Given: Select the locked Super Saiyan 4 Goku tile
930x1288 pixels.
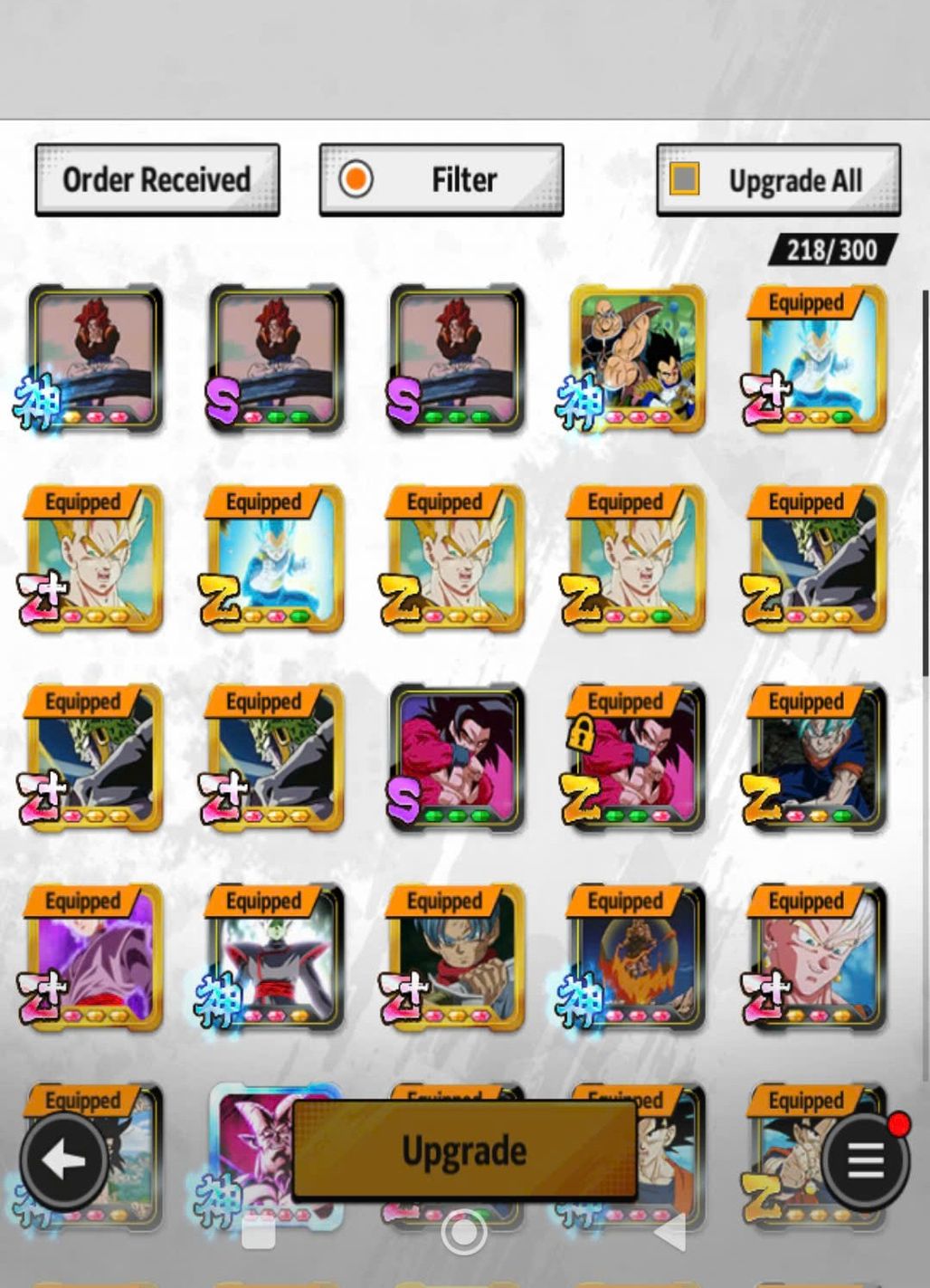Looking at the screenshot, I should (x=638, y=758).
